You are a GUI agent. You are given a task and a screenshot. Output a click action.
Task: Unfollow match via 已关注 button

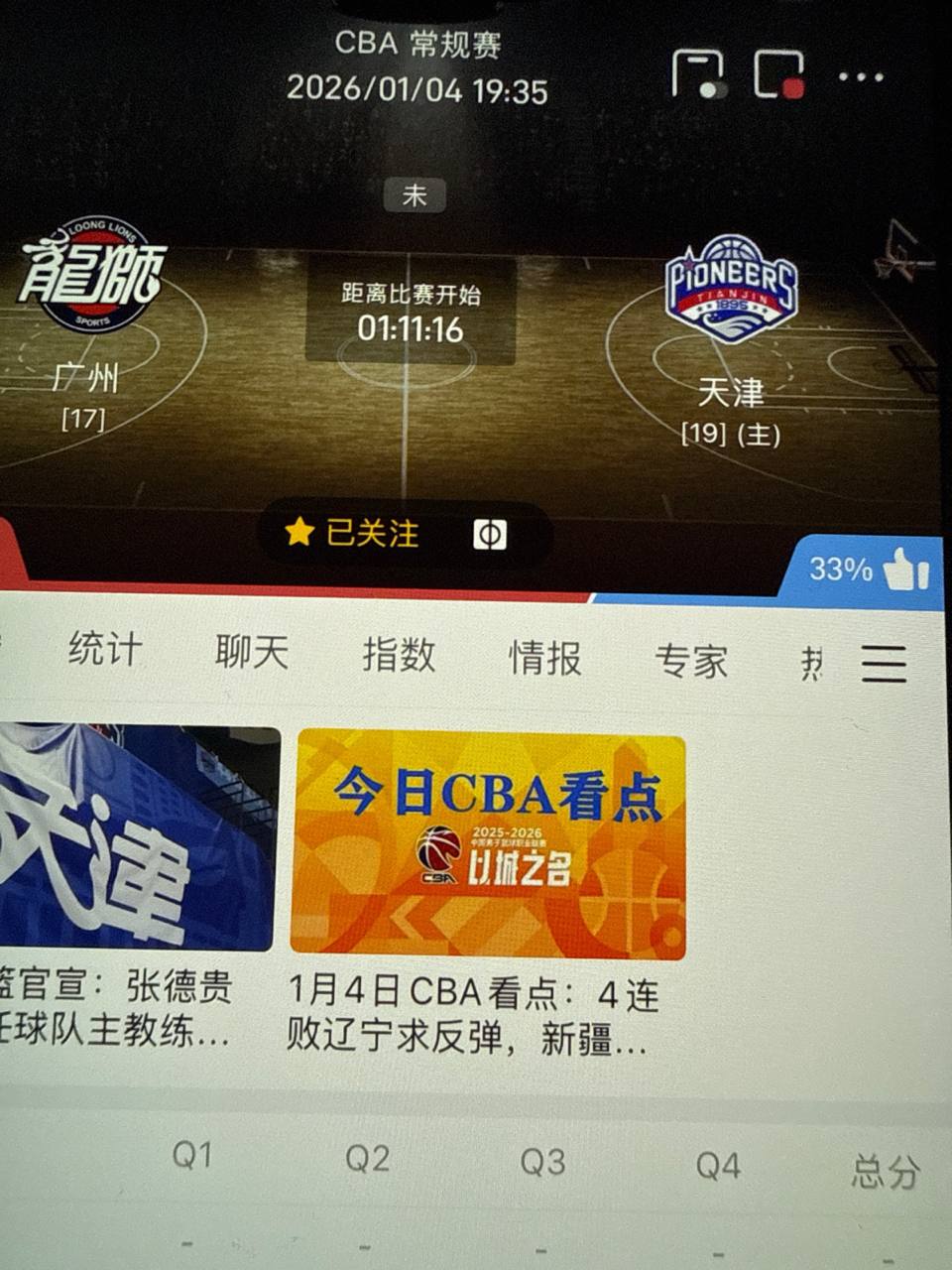[354, 534]
